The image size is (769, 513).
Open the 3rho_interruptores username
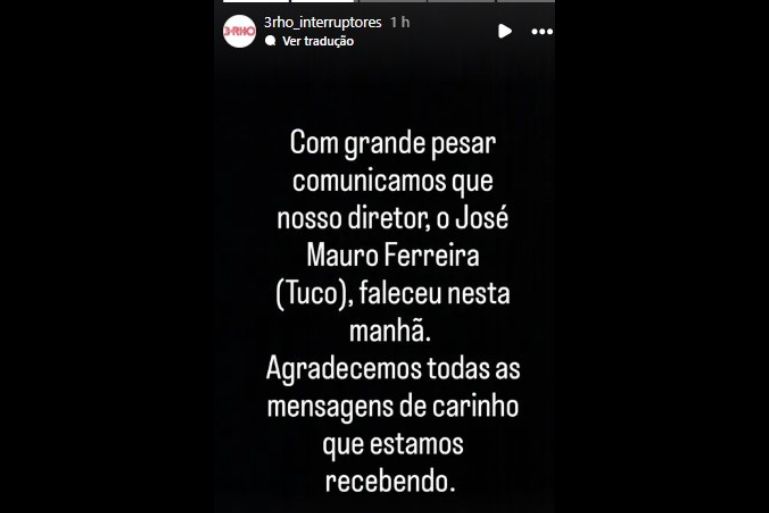[320, 22]
